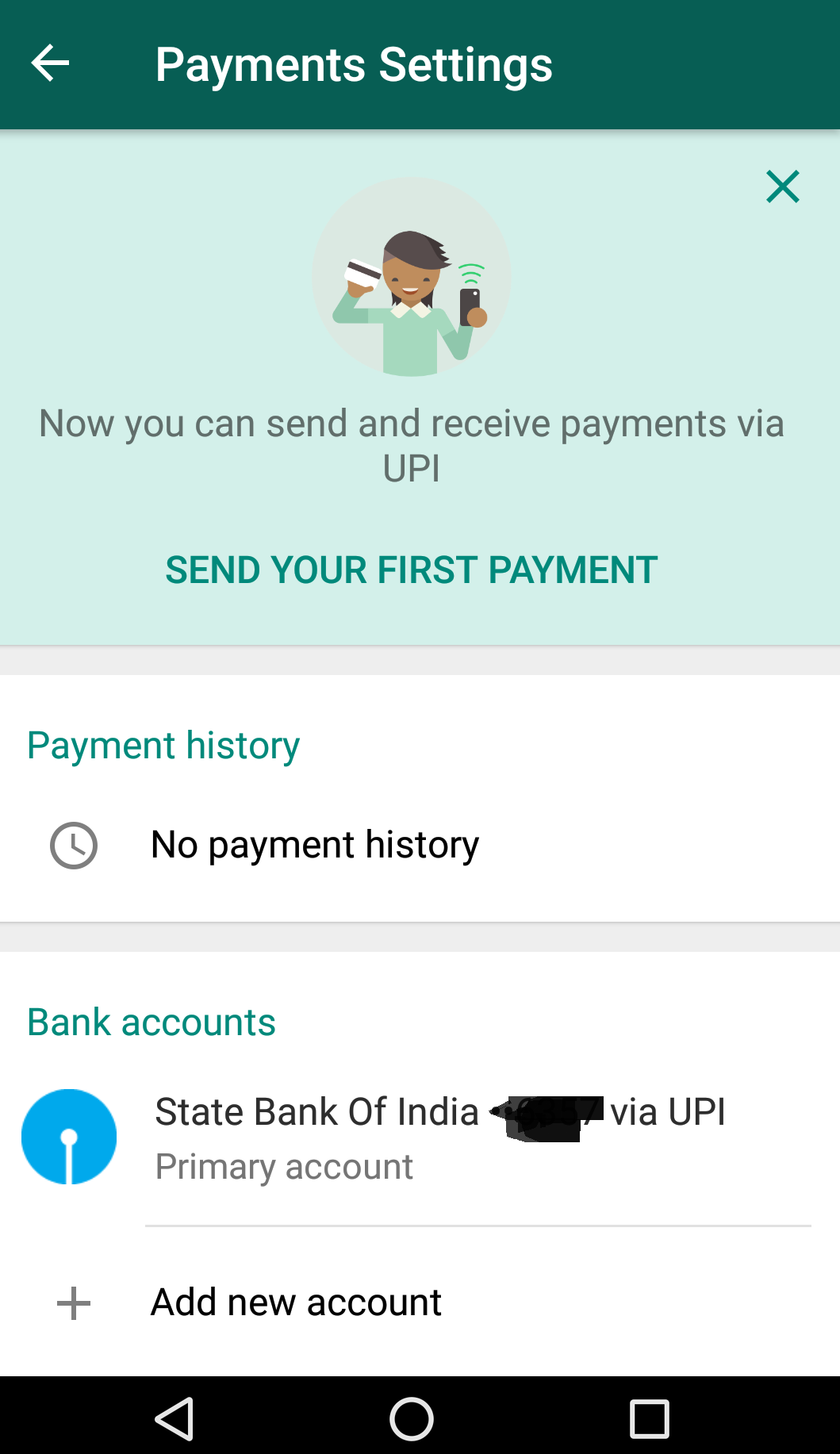Add a new bank account
The width and height of the screenshot is (840, 1454).
[x=420, y=1302]
